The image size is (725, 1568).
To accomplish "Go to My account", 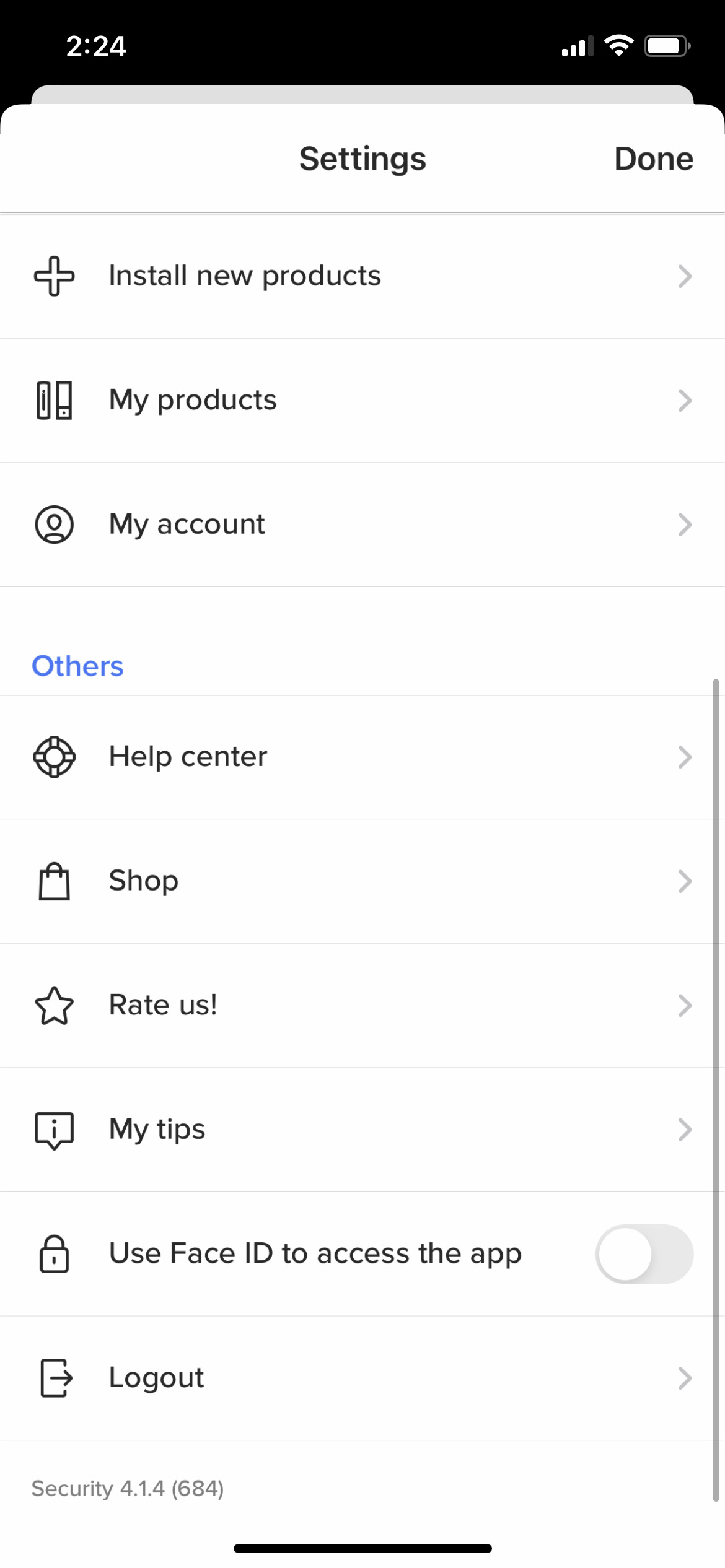I will pos(362,525).
